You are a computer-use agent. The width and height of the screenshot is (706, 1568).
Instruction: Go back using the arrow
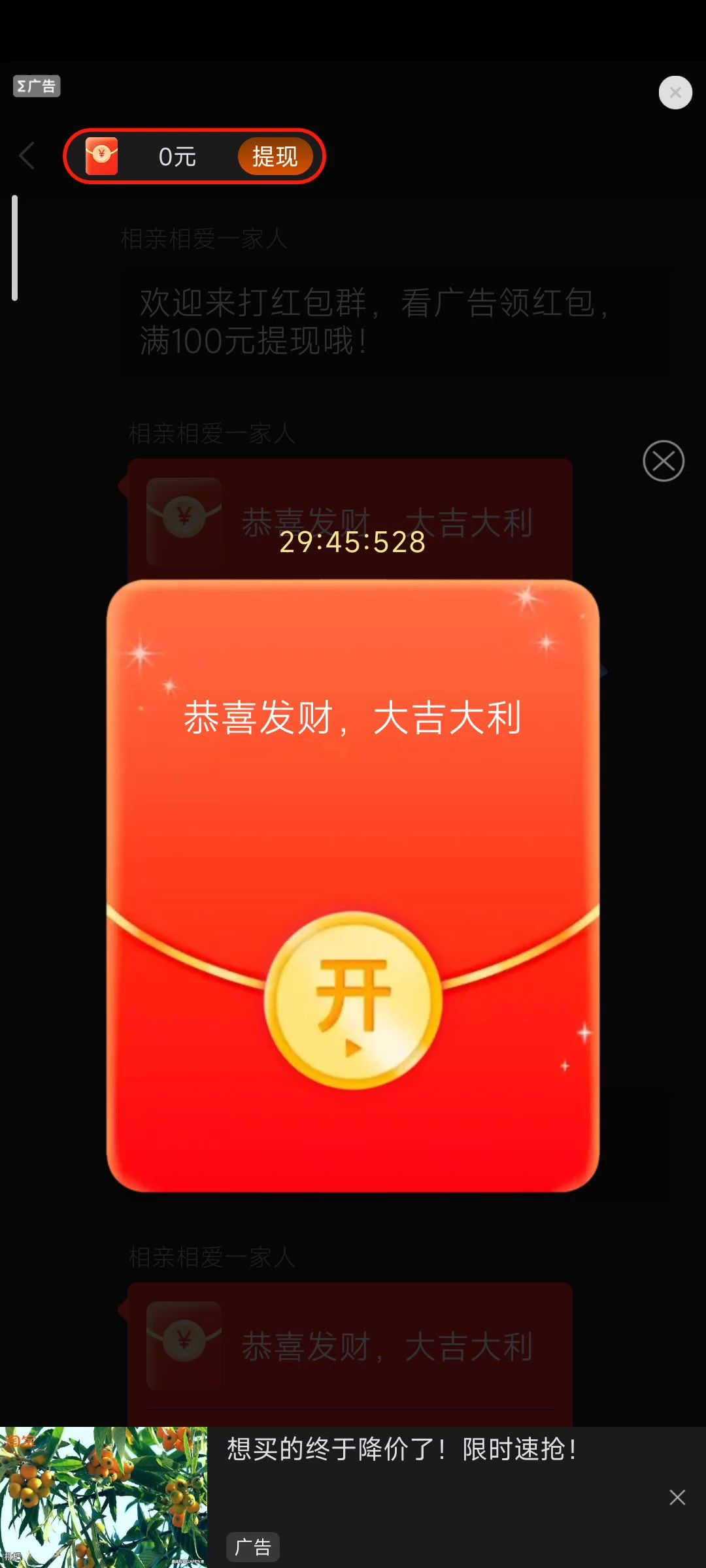[27, 156]
